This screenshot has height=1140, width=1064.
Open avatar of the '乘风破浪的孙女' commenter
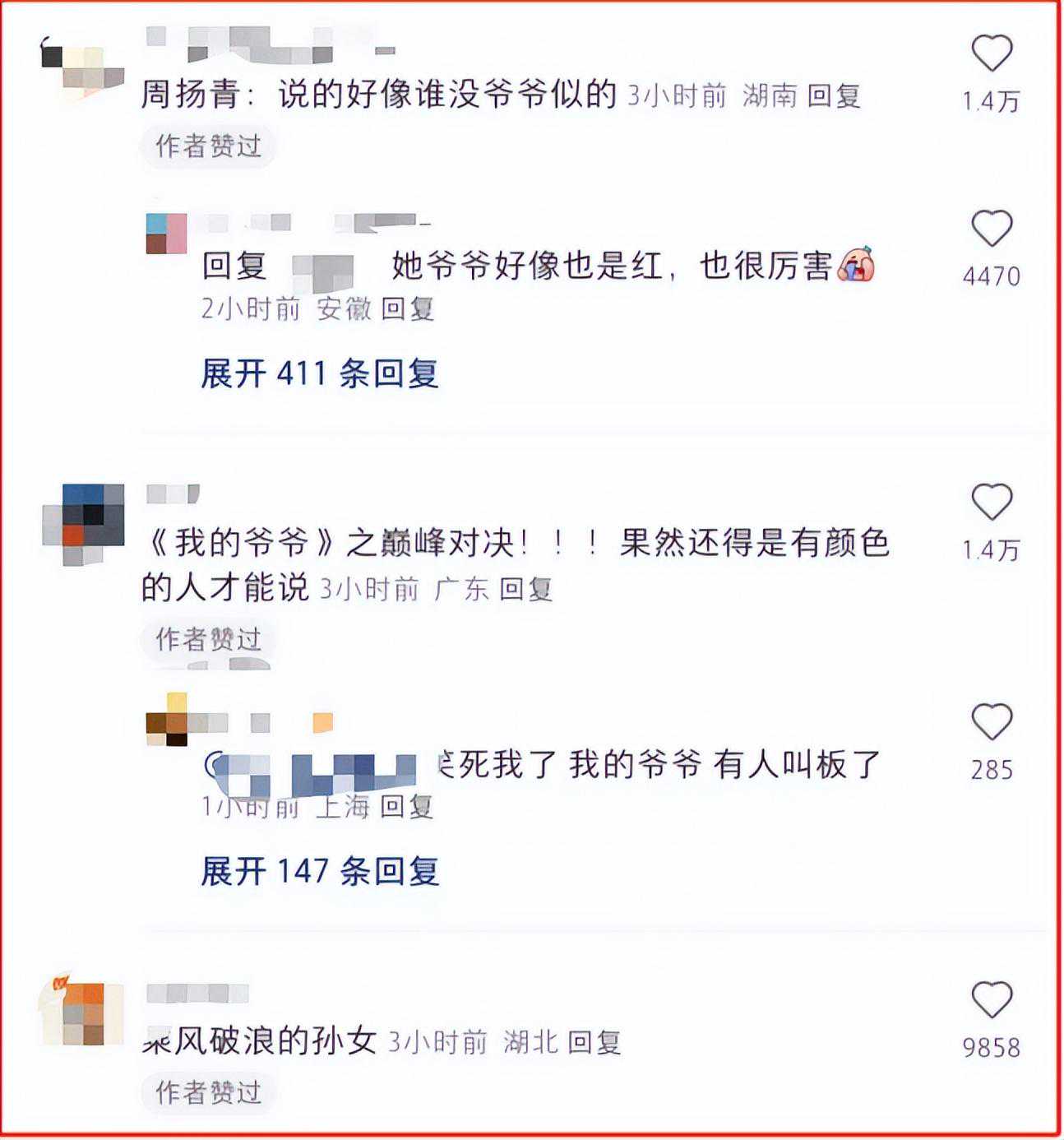[x=82, y=1013]
